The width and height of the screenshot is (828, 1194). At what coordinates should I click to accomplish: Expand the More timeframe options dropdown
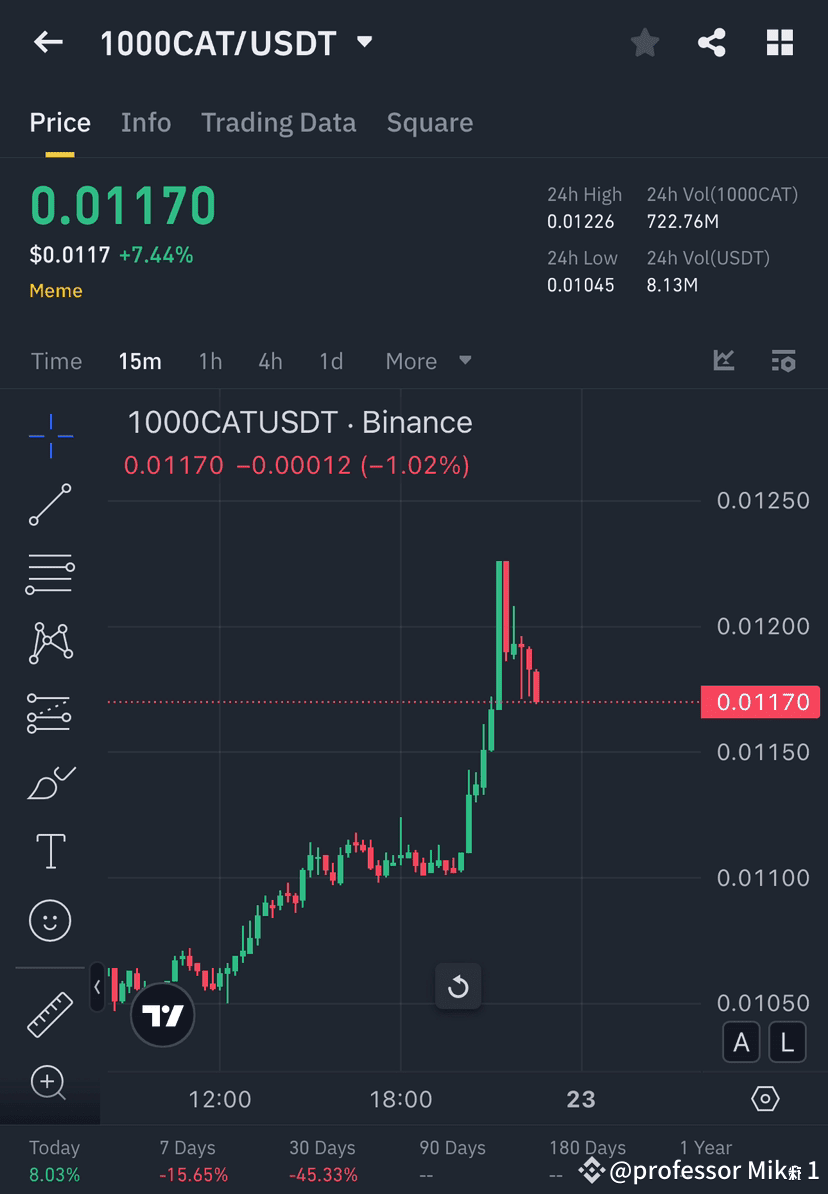coord(428,361)
